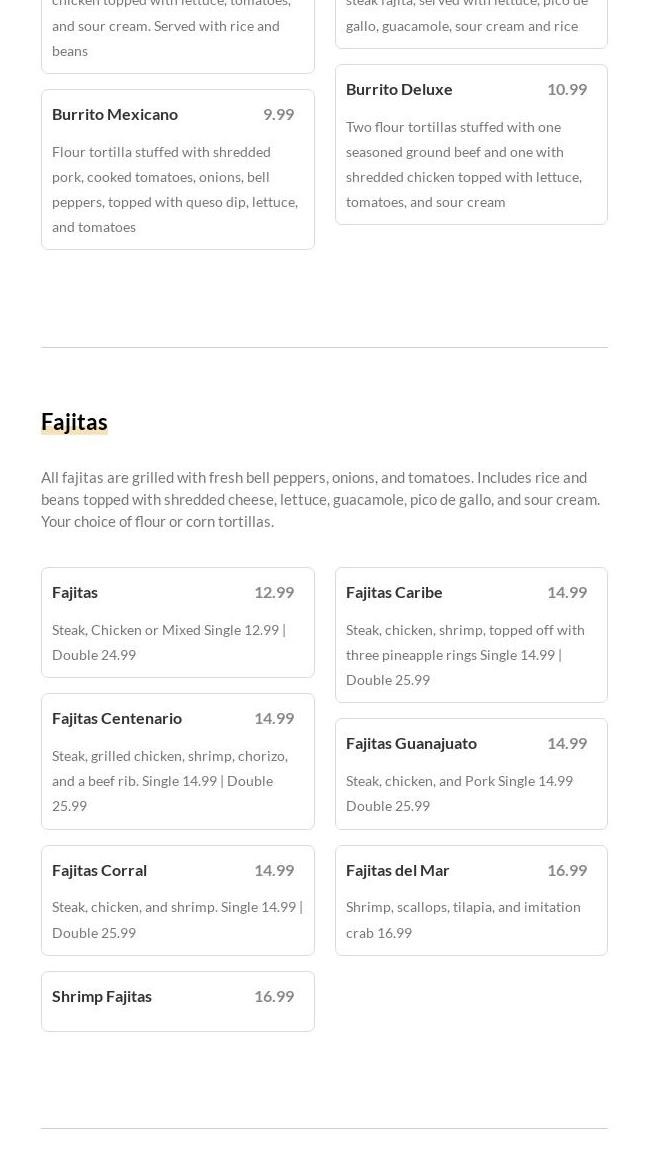
Task: Choose the Fajitas Corral card
Action: [x=177, y=900]
